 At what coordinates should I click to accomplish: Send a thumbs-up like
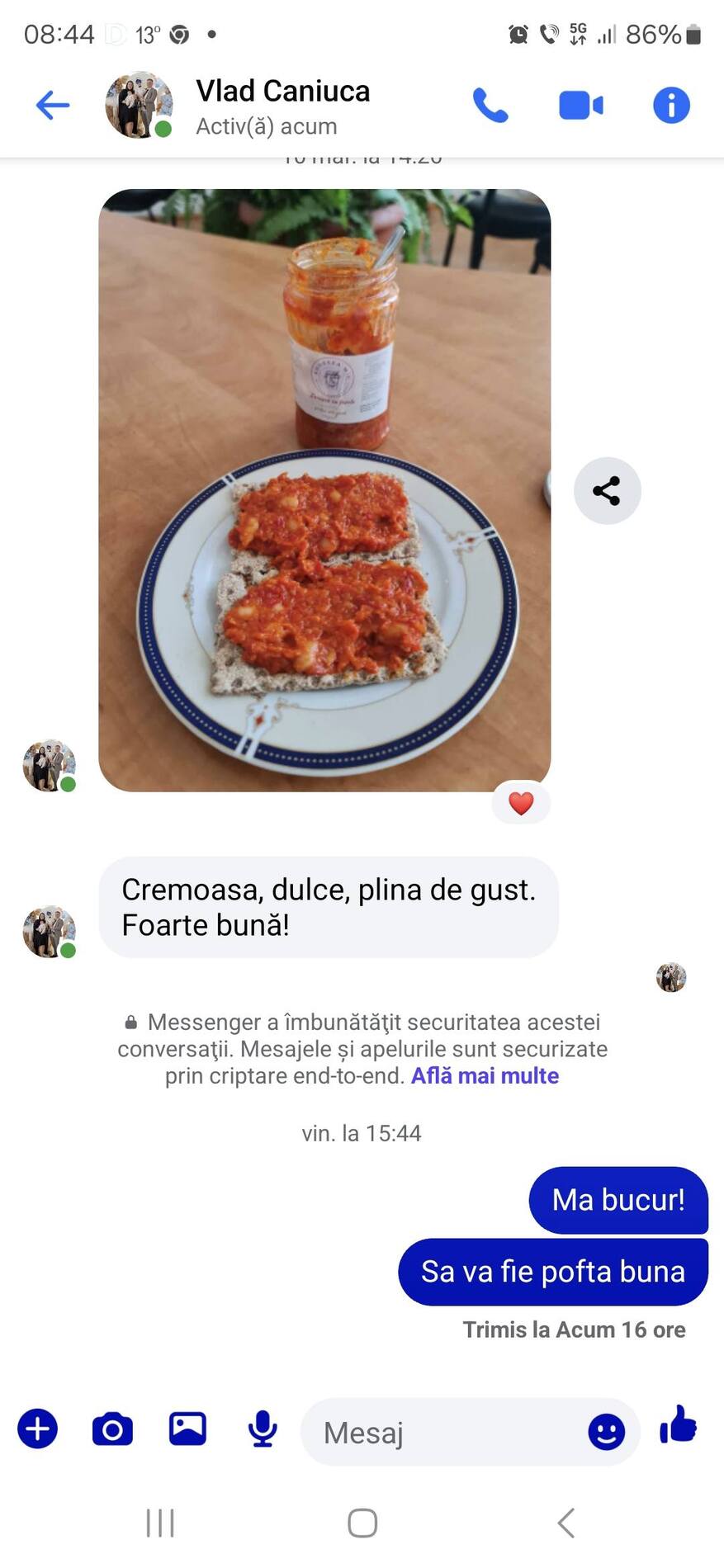click(679, 1425)
